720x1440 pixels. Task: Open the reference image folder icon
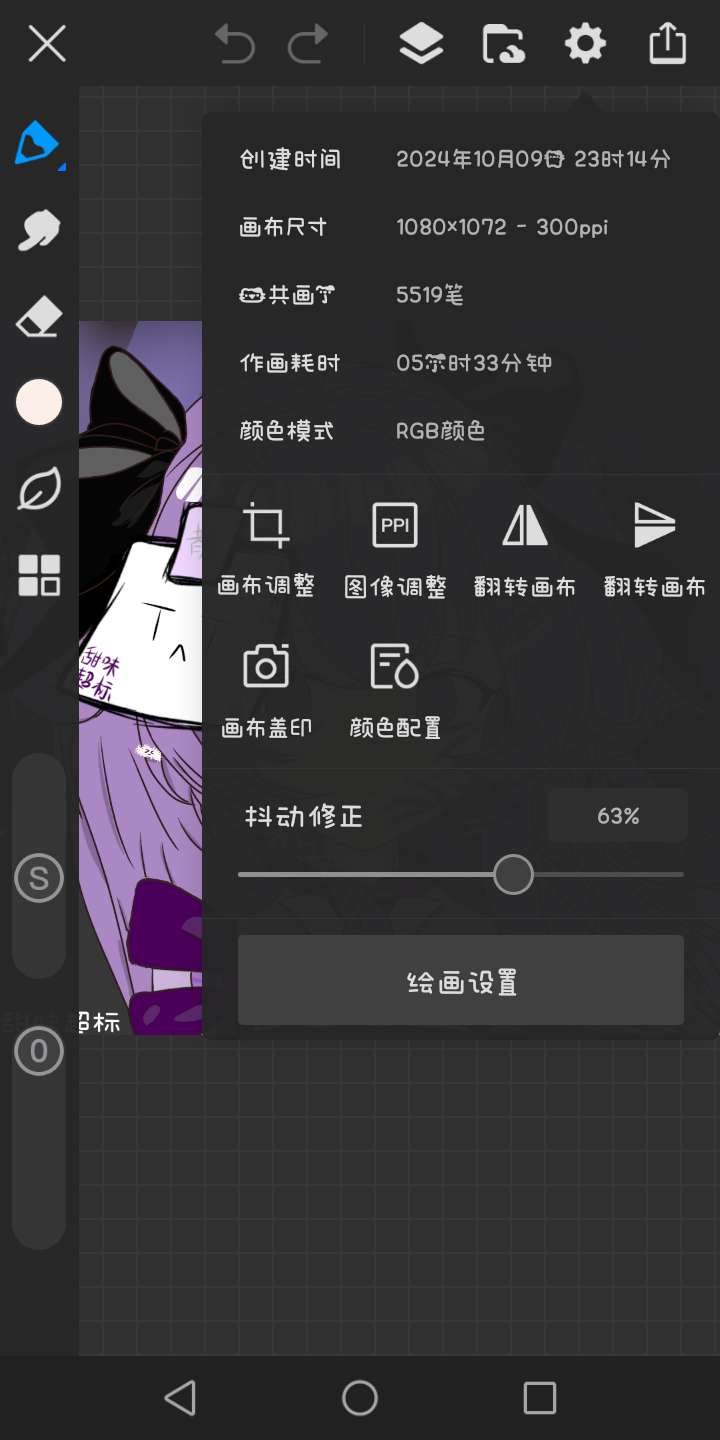503,44
